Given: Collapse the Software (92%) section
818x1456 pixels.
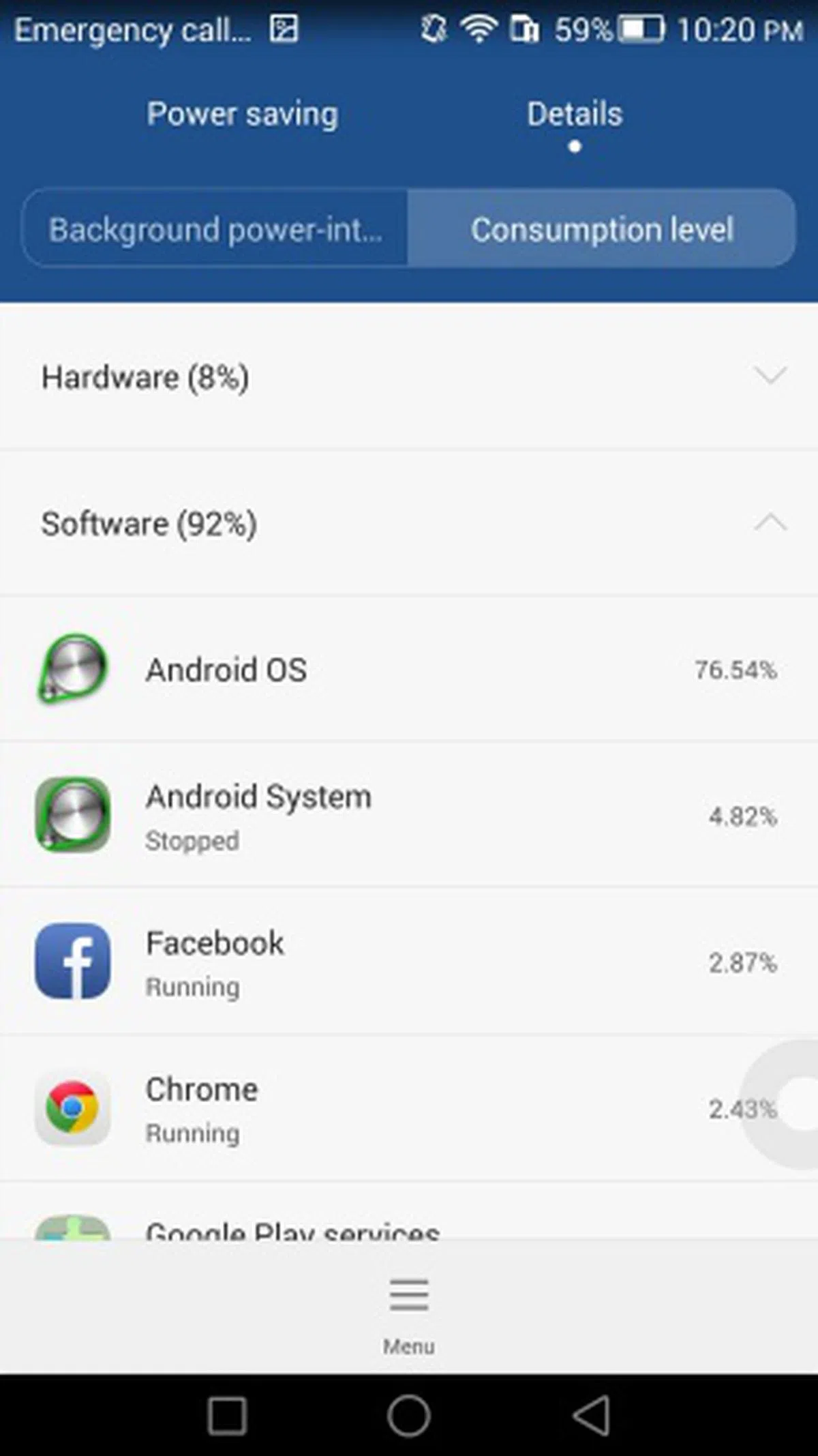Looking at the screenshot, I should coord(409,523).
